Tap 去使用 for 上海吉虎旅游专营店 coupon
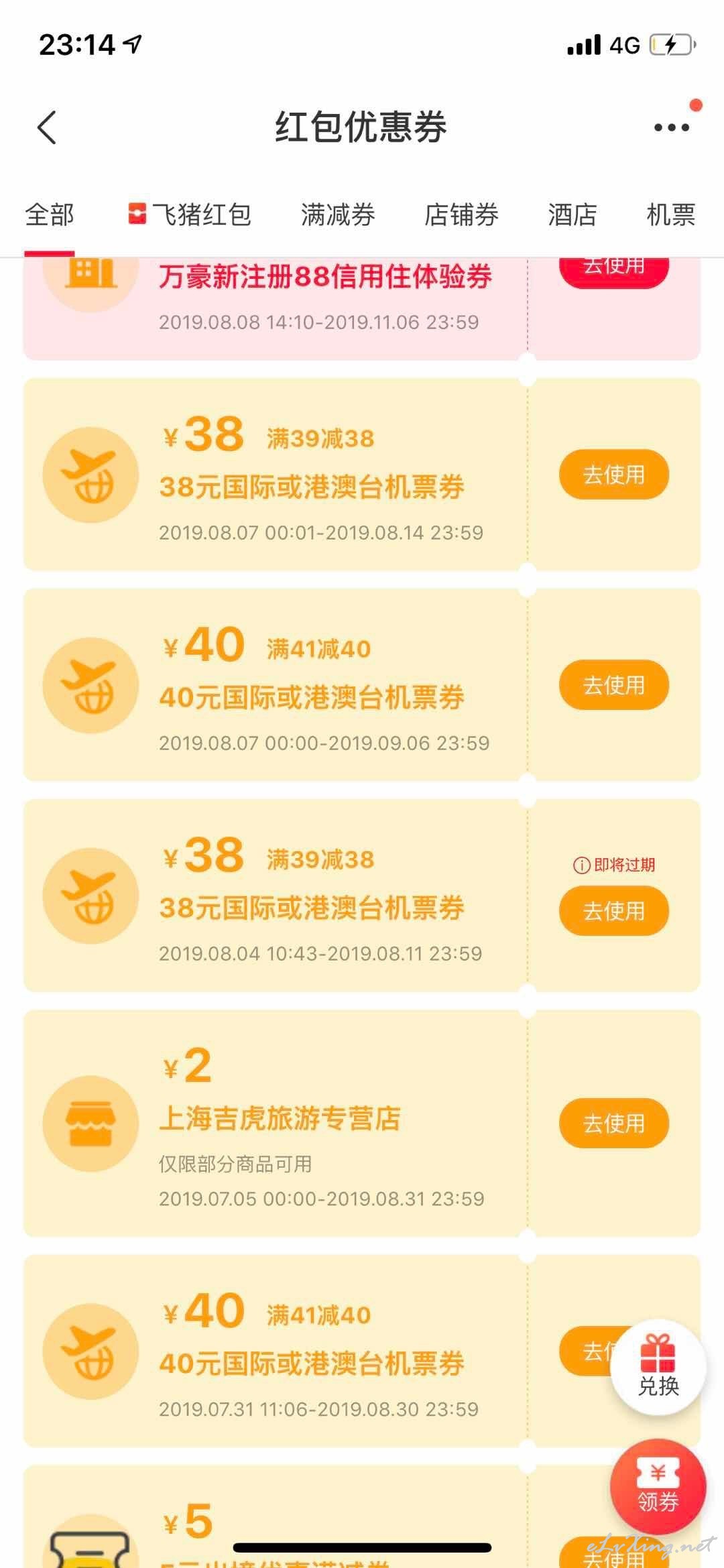The width and height of the screenshot is (724, 1568). pyautogui.click(x=614, y=1123)
